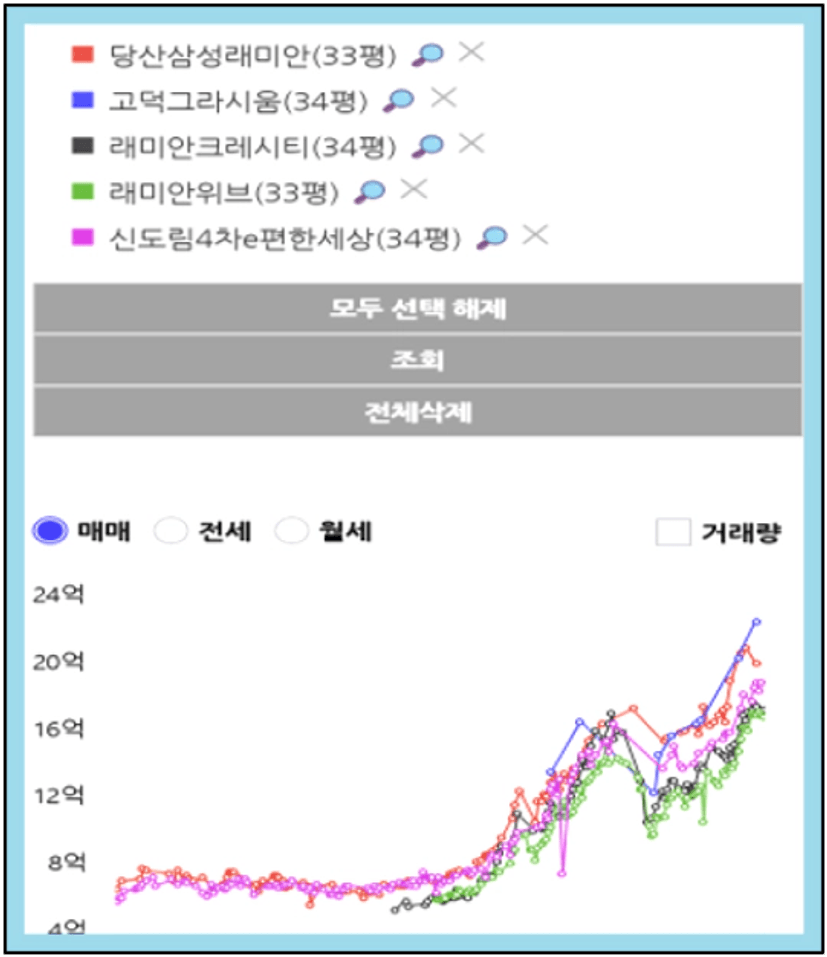Open magnifier for 당산삼성래미안(33평)
This screenshot has width=827, height=957.
[428, 55]
